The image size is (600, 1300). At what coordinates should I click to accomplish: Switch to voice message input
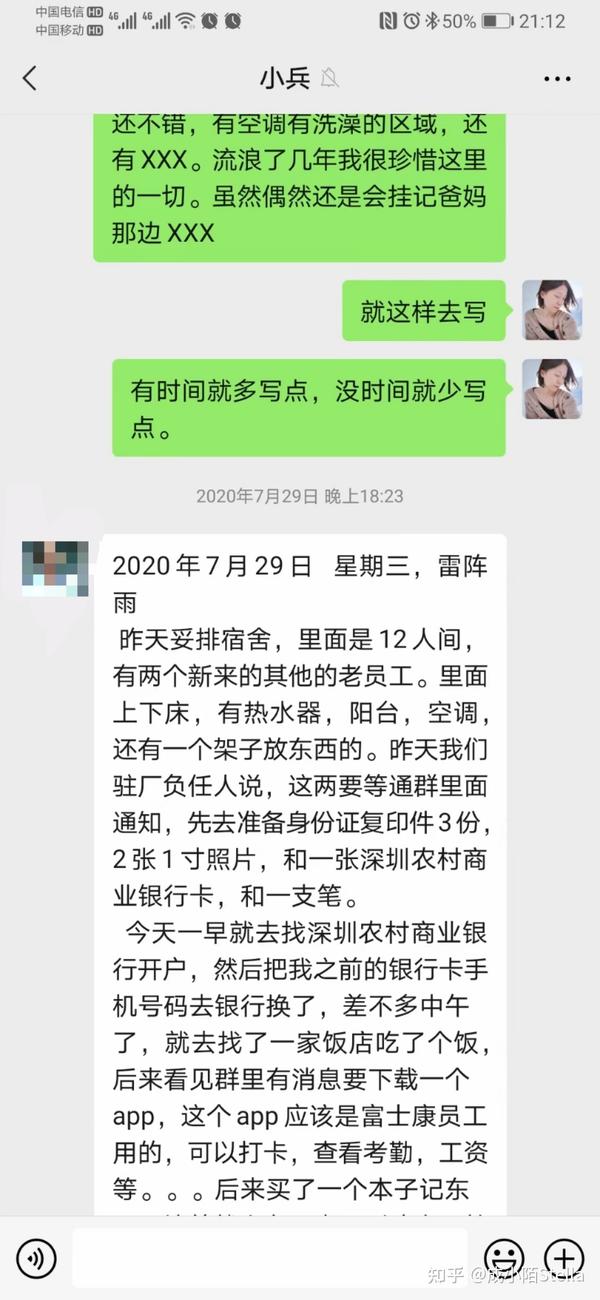point(36,1257)
